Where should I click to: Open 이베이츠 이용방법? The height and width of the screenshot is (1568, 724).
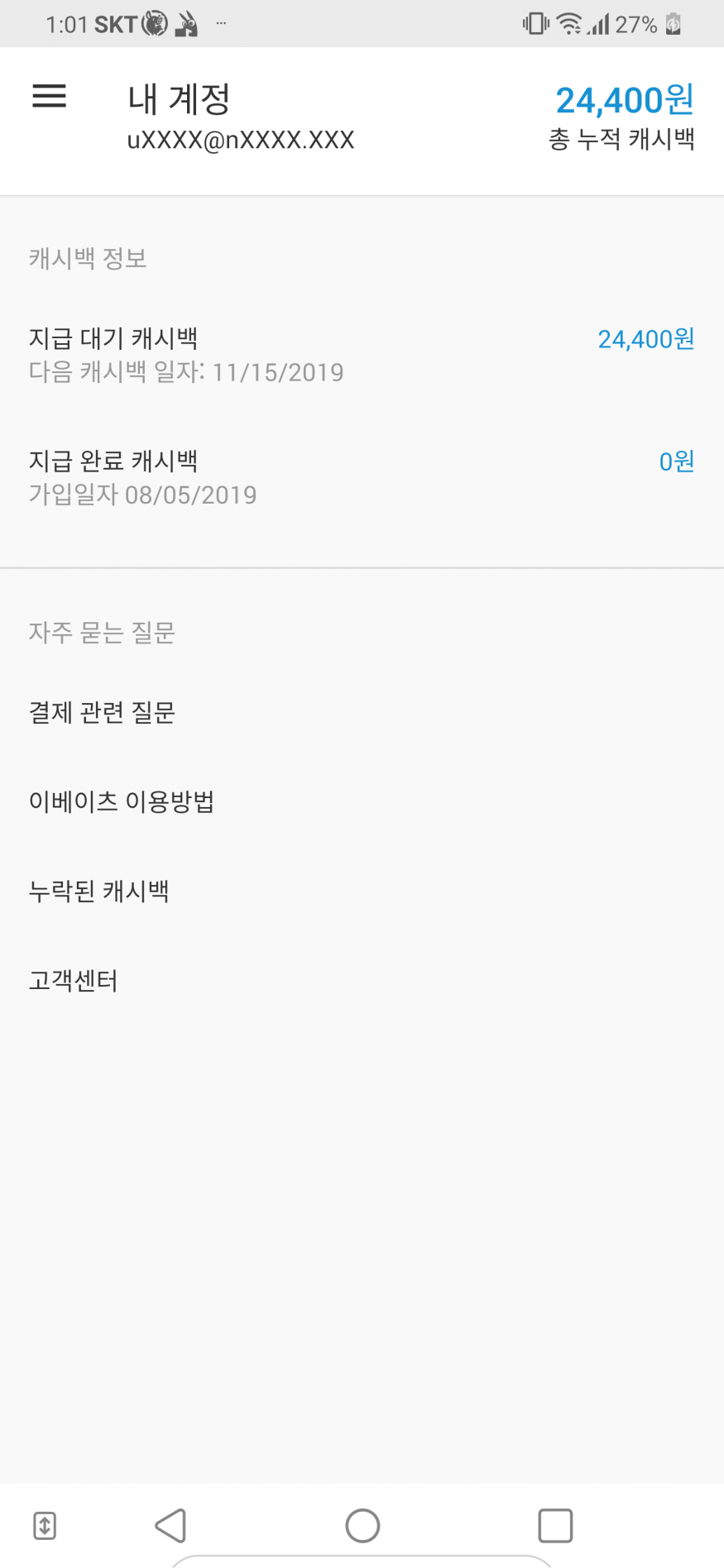tap(362, 801)
